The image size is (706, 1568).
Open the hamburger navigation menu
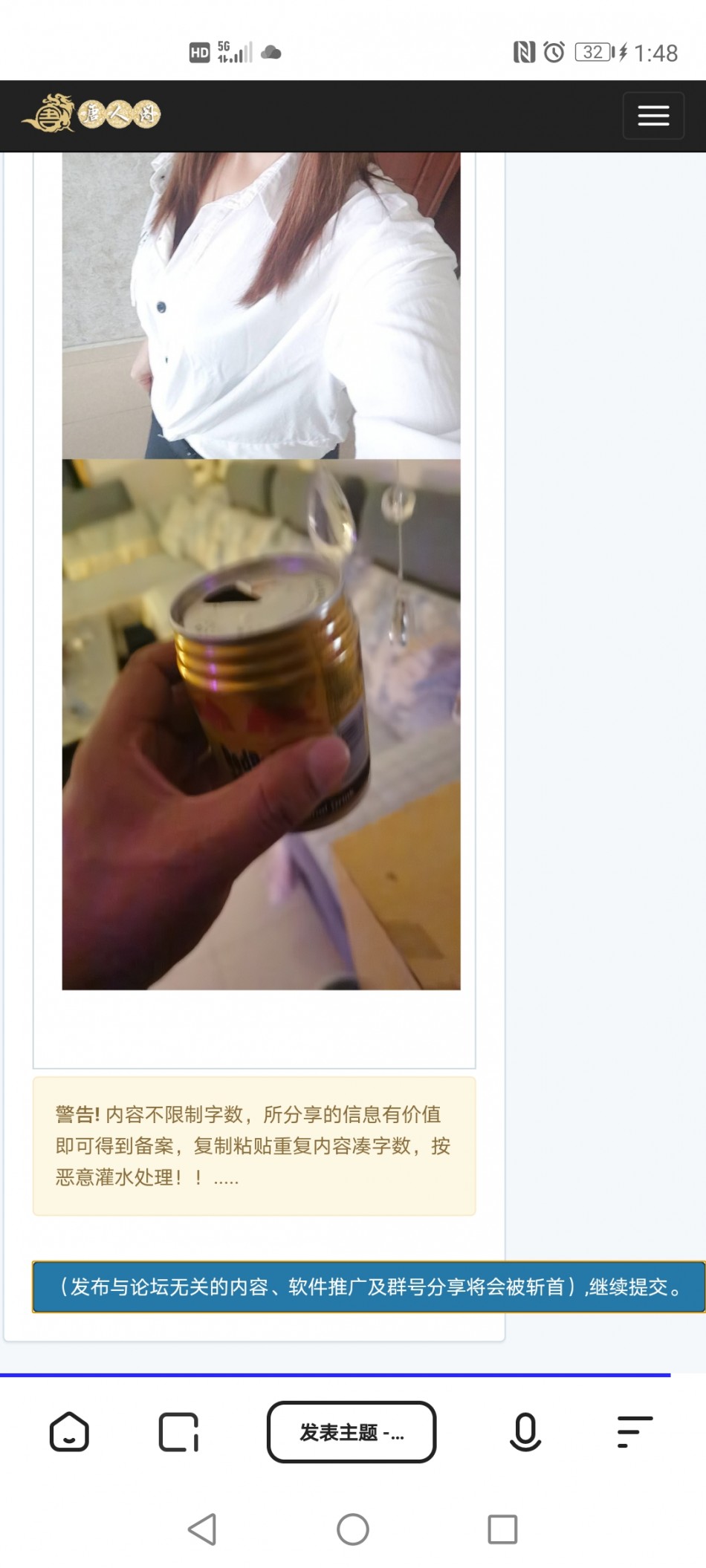tap(652, 116)
